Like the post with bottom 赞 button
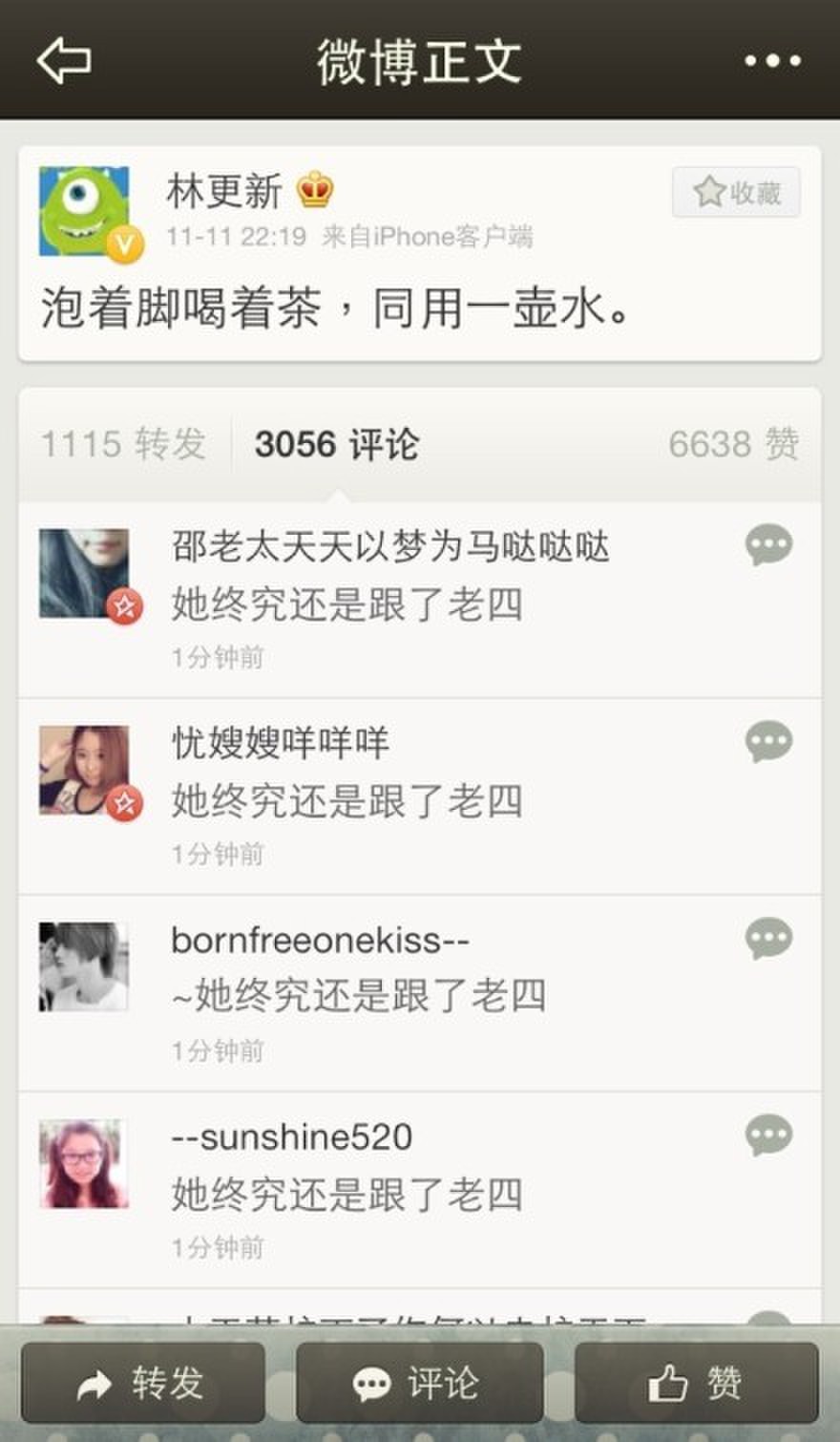The height and width of the screenshot is (1442, 840). pos(697,1382)
